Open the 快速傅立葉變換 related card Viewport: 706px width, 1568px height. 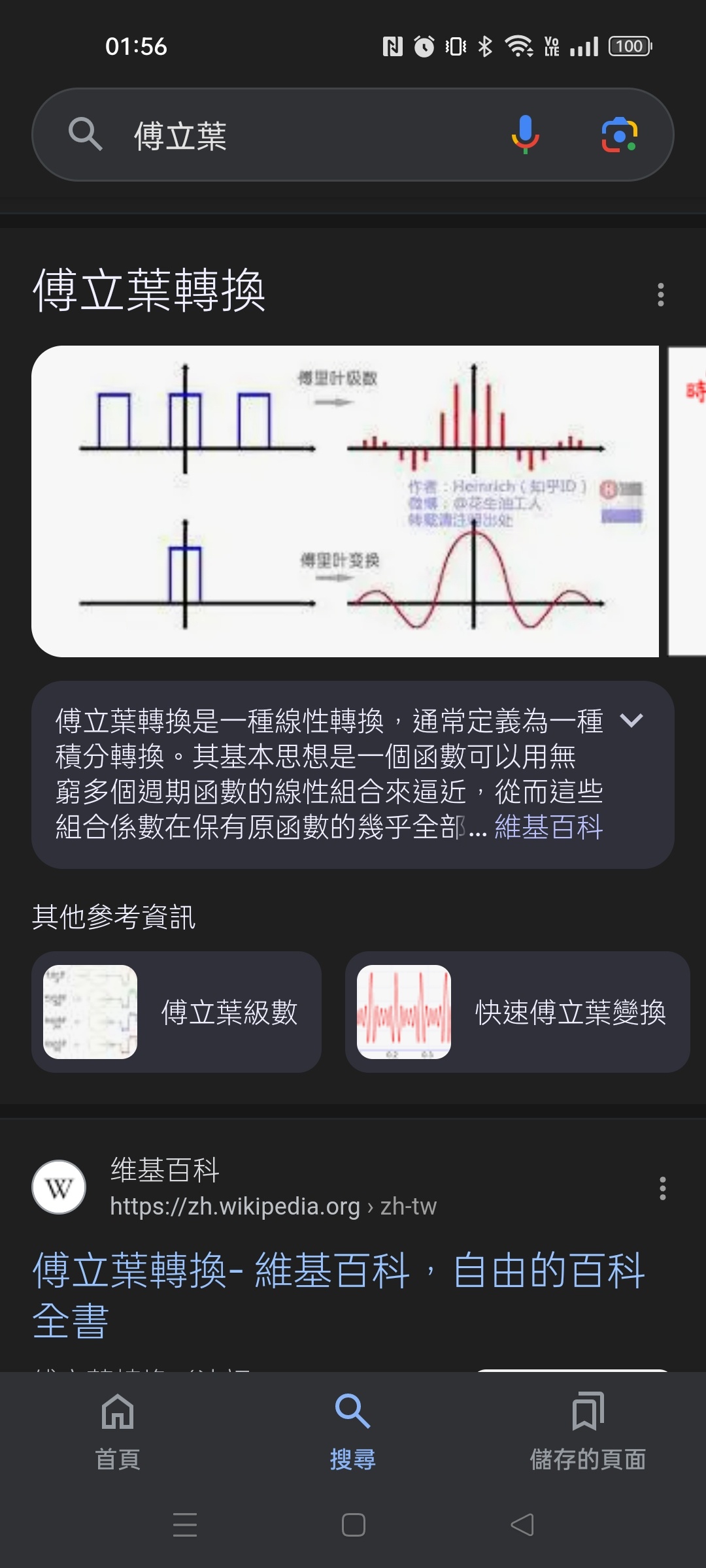pos(516,1012)
